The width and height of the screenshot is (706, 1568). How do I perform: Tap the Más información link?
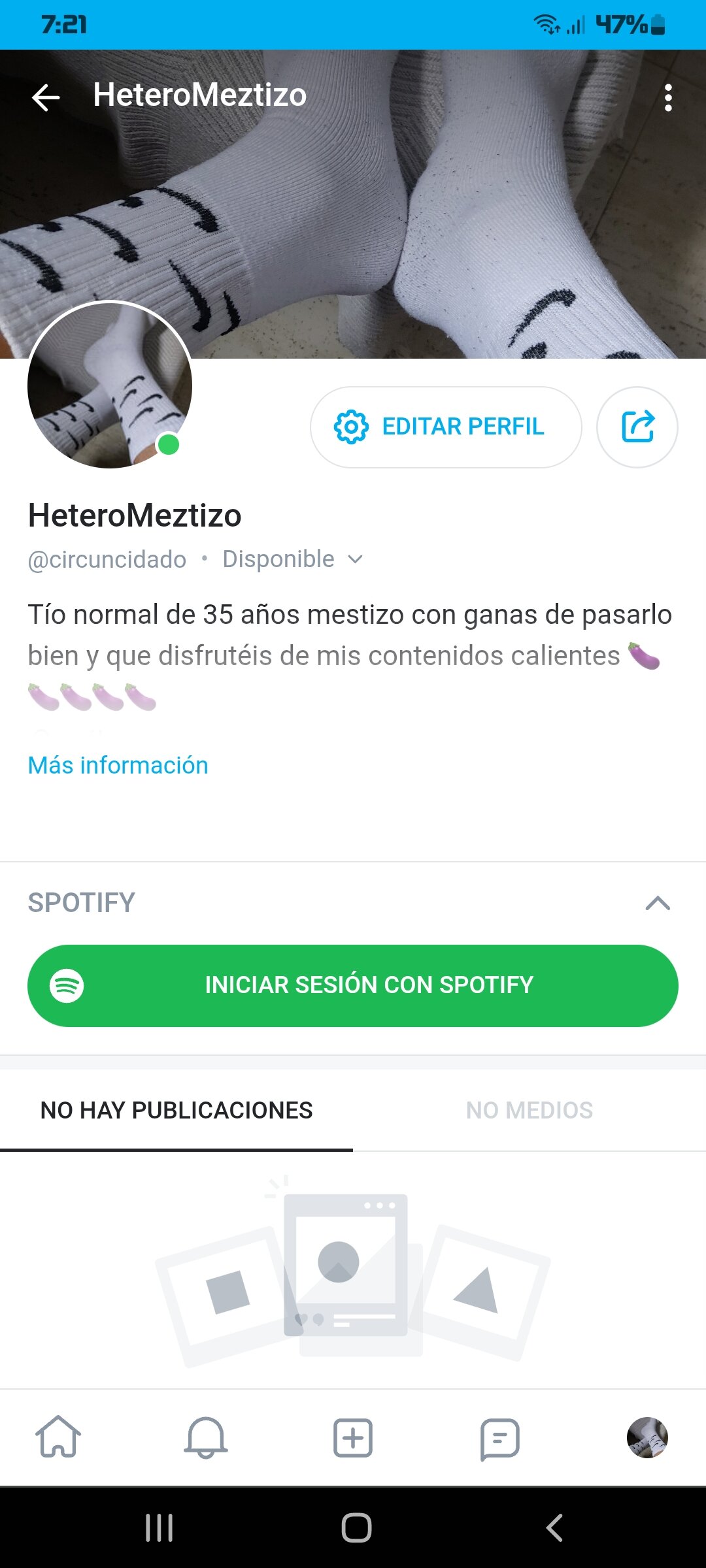pyautogui.click(x=118, y=765)
